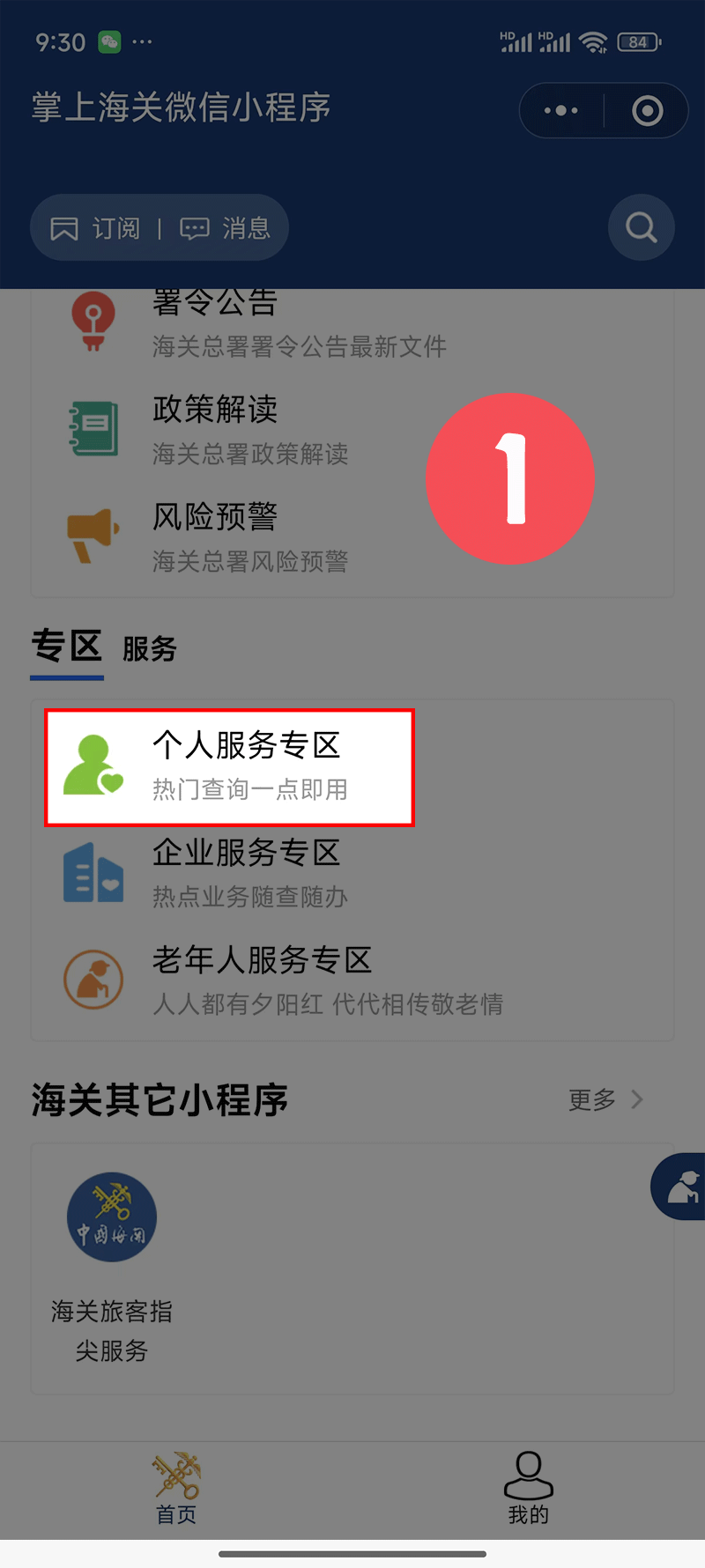705x1568 pixels.
Task: View 更多 other customs mini programs
Action: coord(605,1099)
